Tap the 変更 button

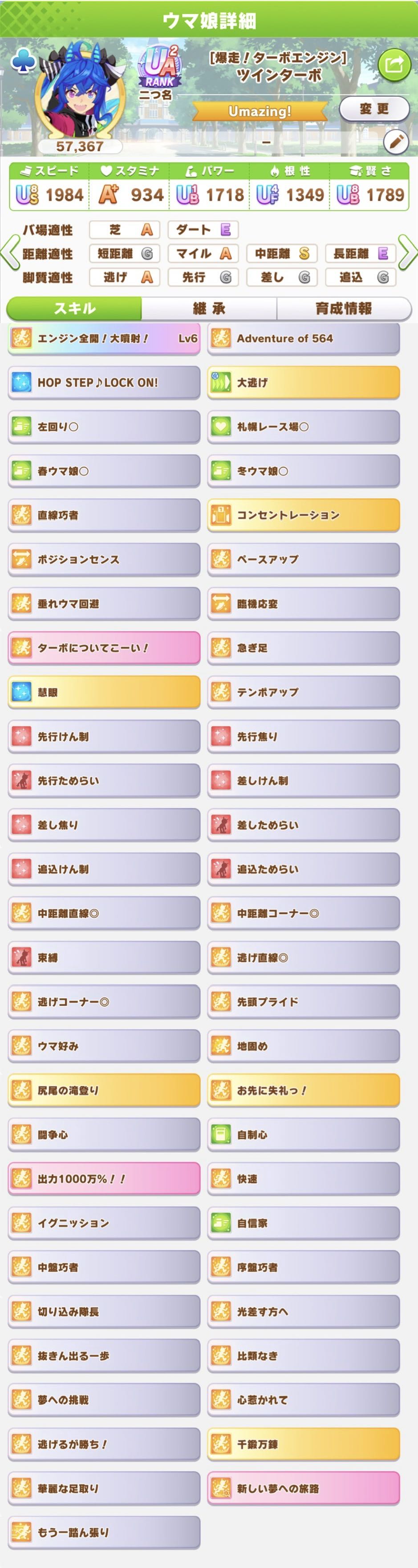click(373, 109)
